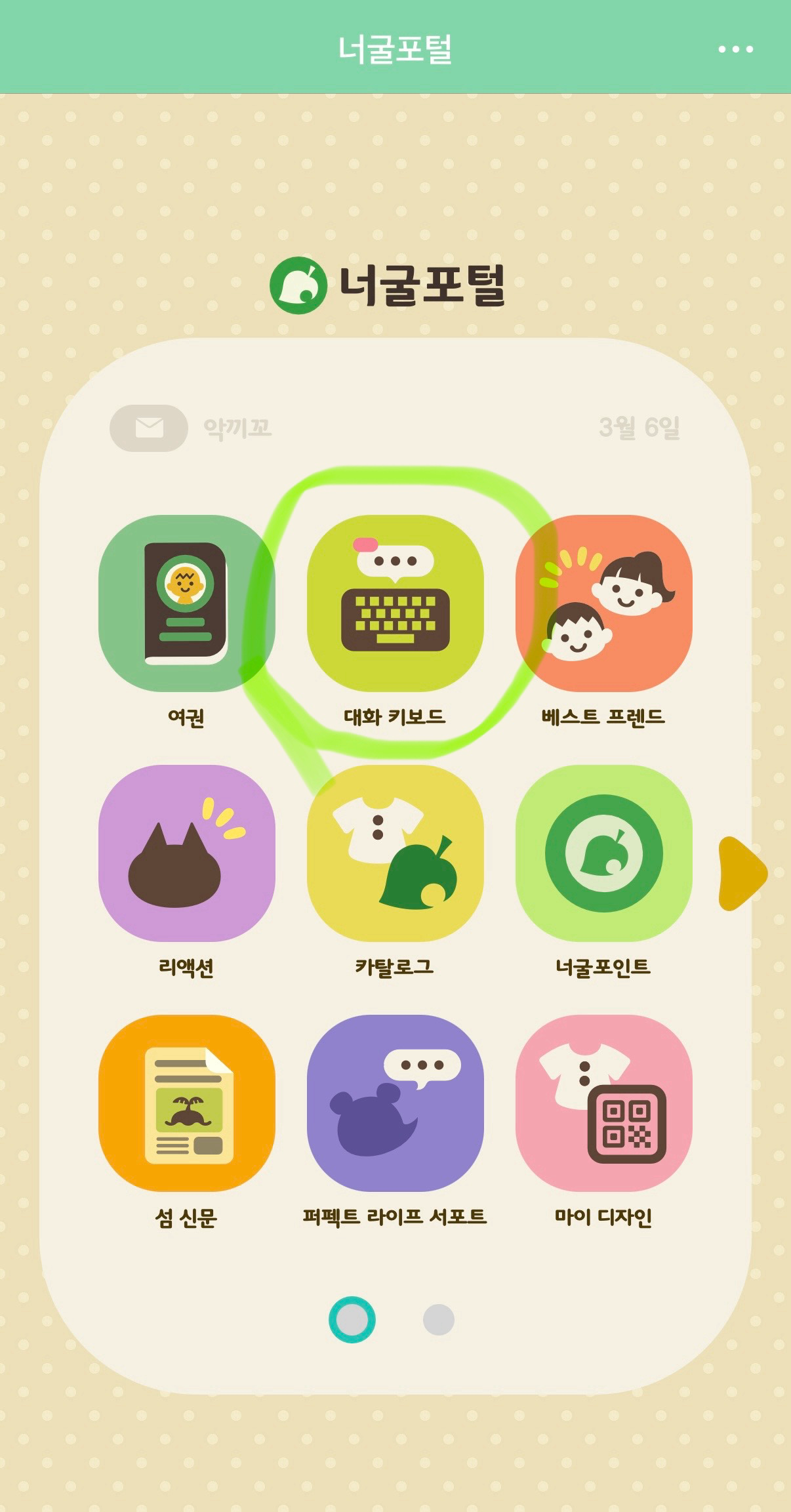Select the 리액션 reactions app

(x=186, y=853)
